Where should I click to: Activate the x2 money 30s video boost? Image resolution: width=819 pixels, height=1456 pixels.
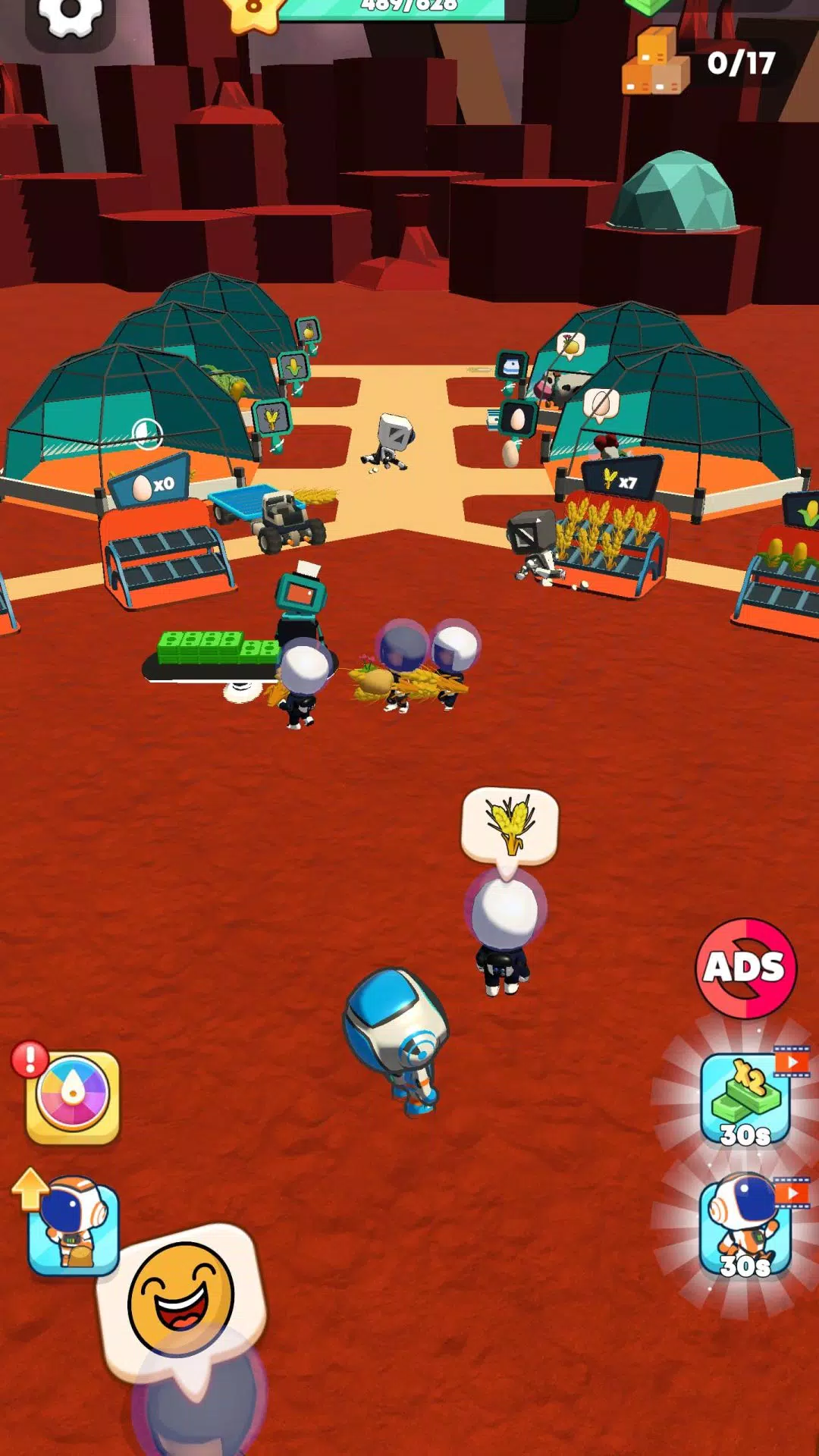746,1100
